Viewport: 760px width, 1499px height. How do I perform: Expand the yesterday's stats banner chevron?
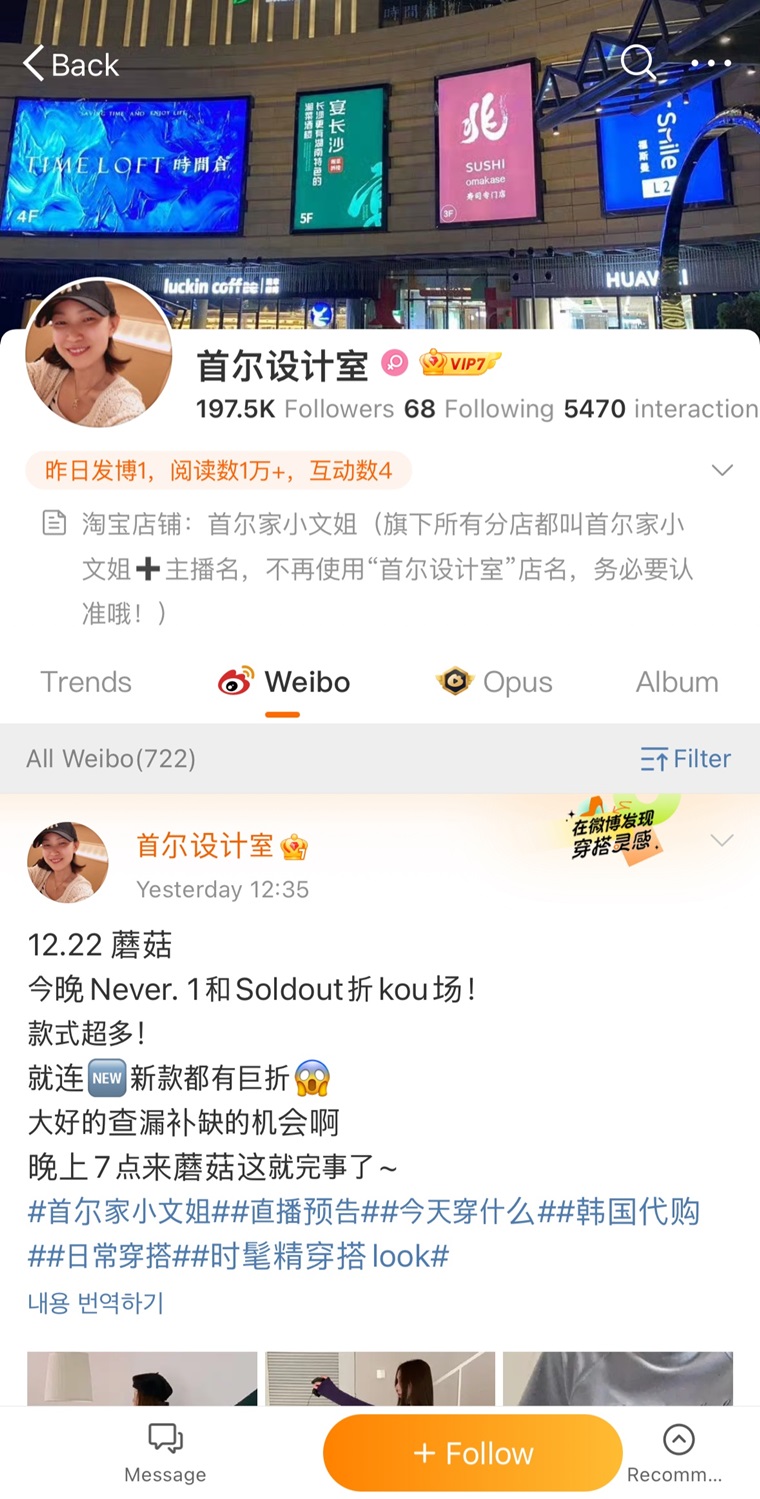coord(722,470)
